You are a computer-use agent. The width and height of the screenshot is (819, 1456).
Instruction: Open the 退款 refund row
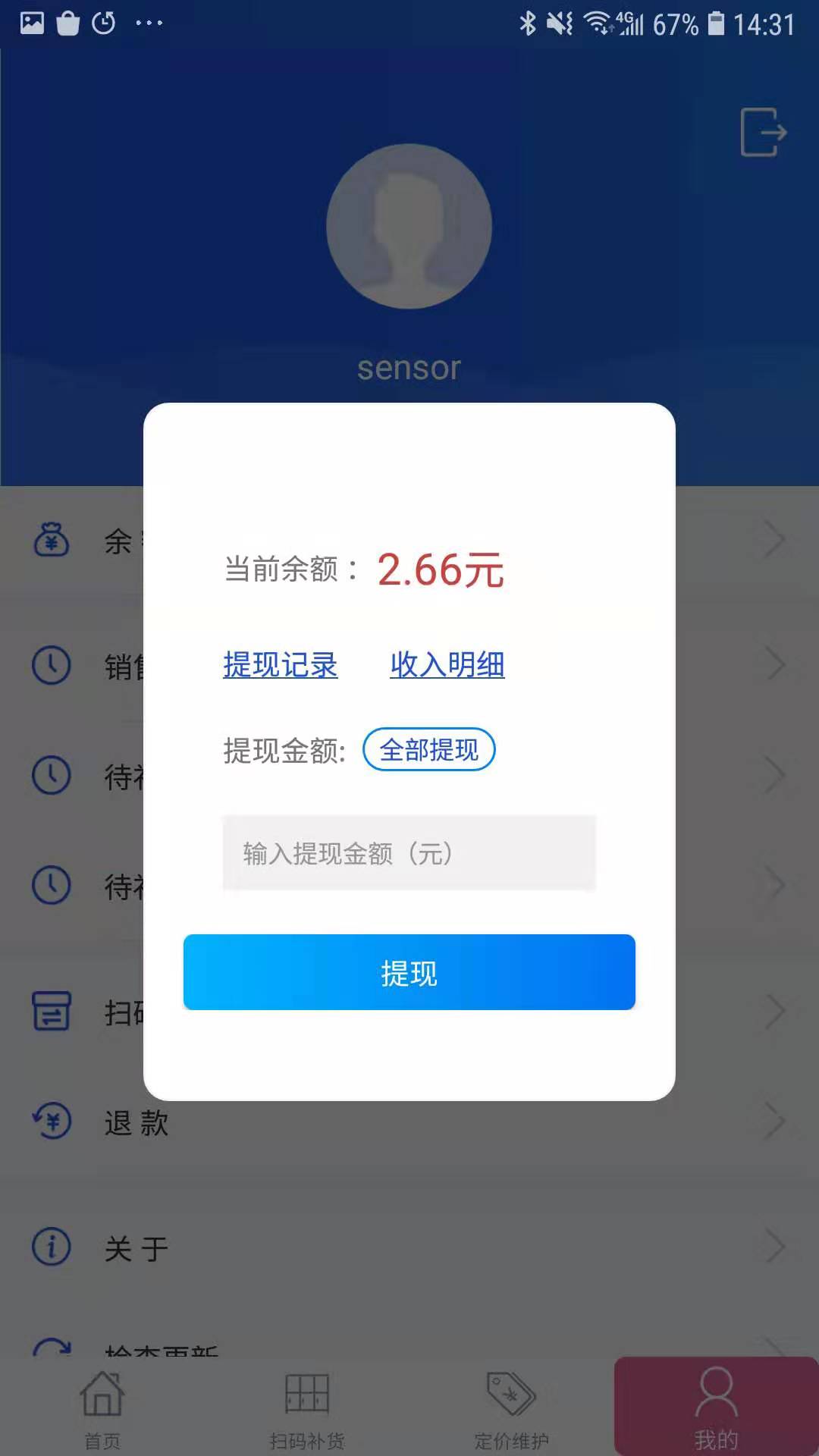point(409,1122)
